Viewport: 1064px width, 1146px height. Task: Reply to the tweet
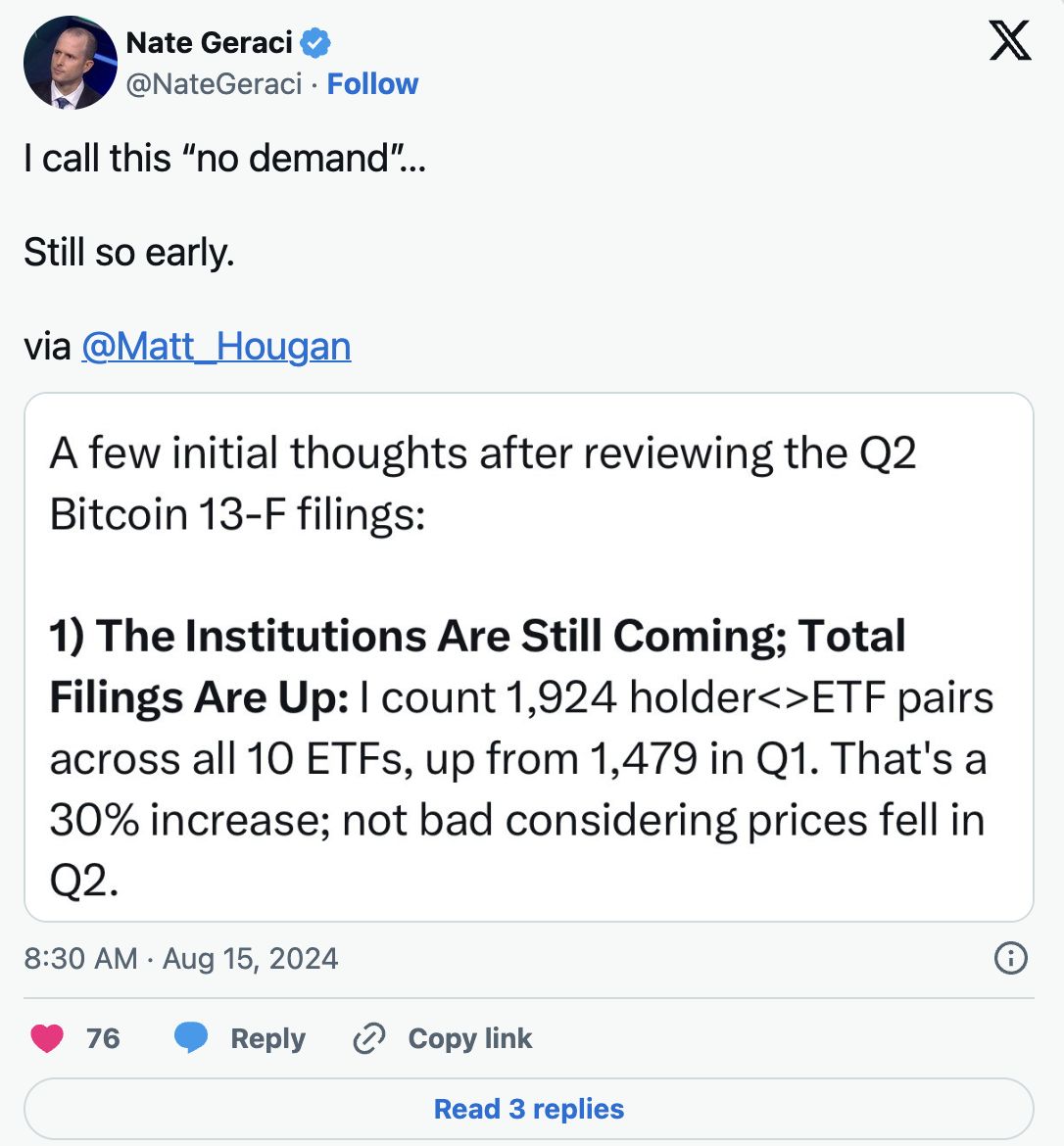(x=240, y=1038)
